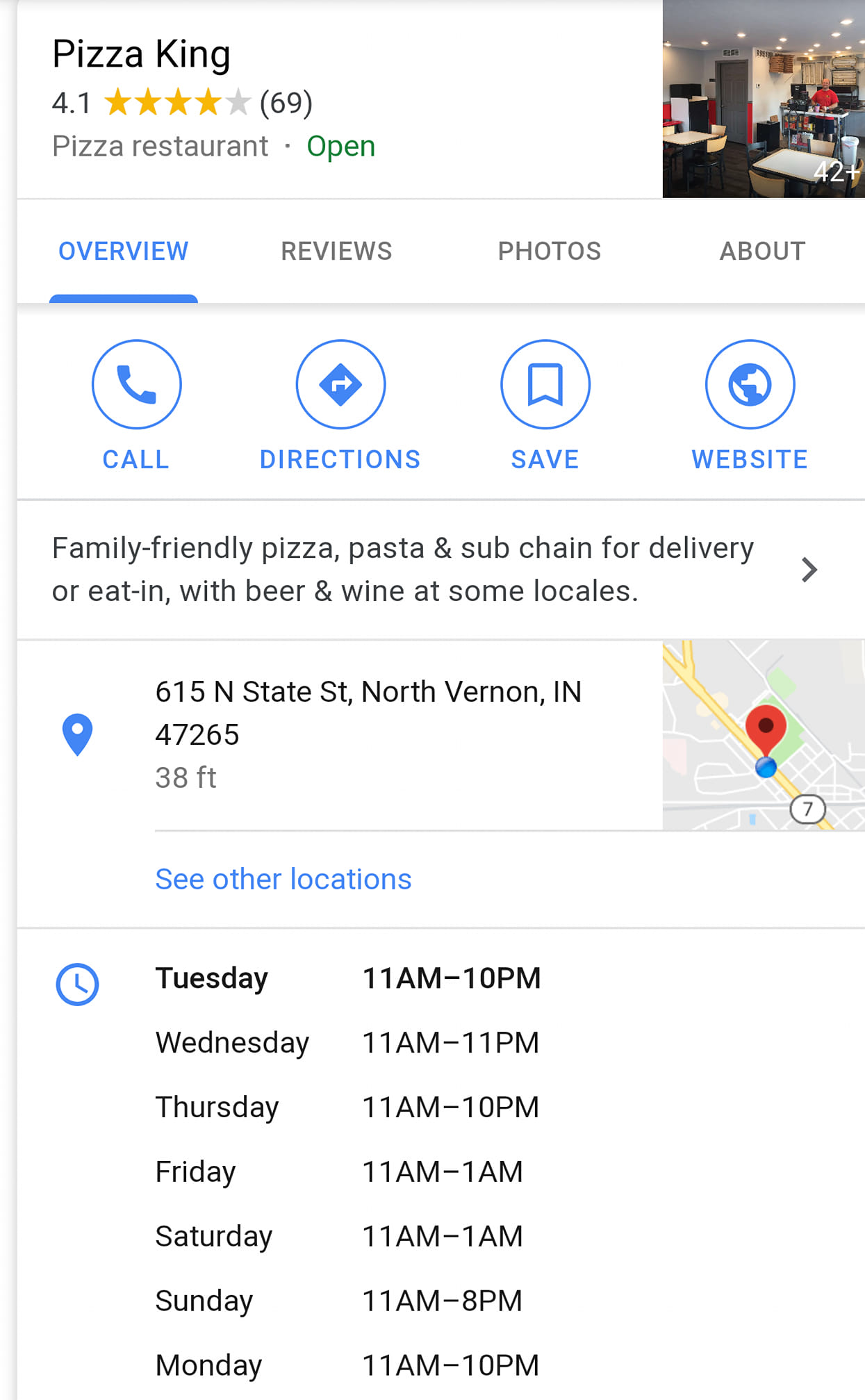Open the restaurant interior photo thumbnail
This screenshot has height=1400, width=865.
pos(763,99)
